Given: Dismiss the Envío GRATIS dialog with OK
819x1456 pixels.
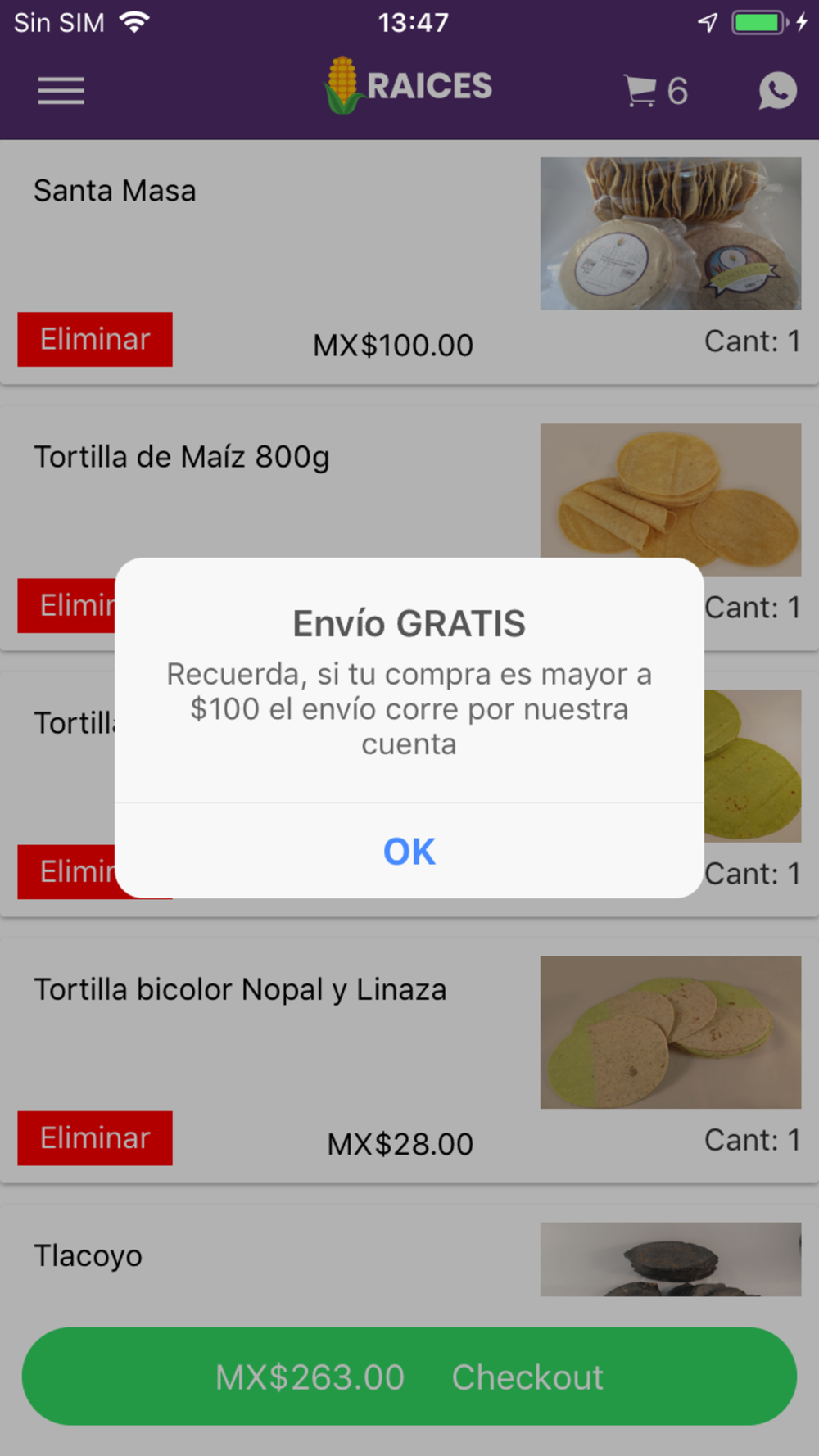Looking at the screenshot, I should (409, 852).
